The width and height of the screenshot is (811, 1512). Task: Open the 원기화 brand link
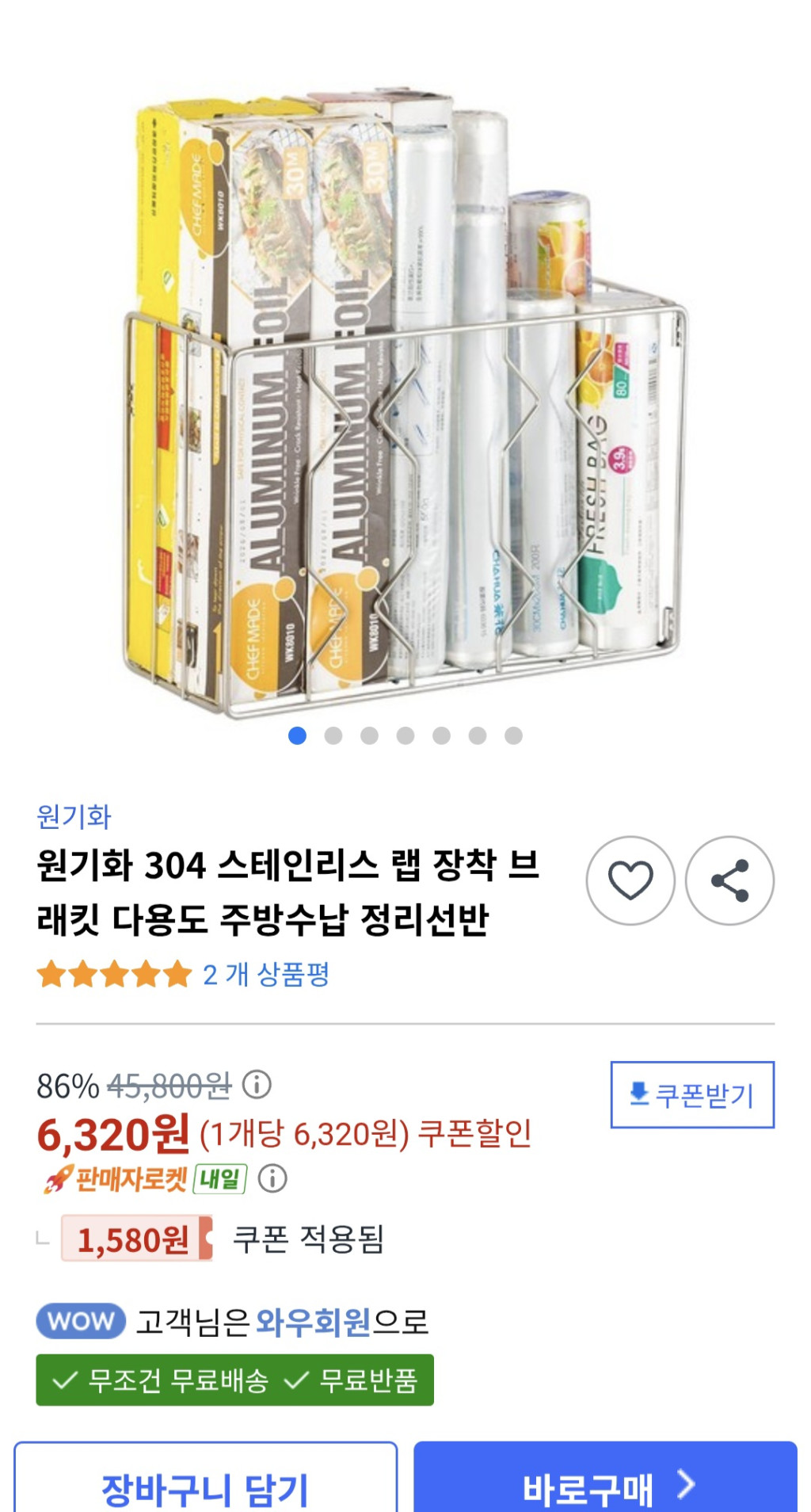[x=74, y=816]
